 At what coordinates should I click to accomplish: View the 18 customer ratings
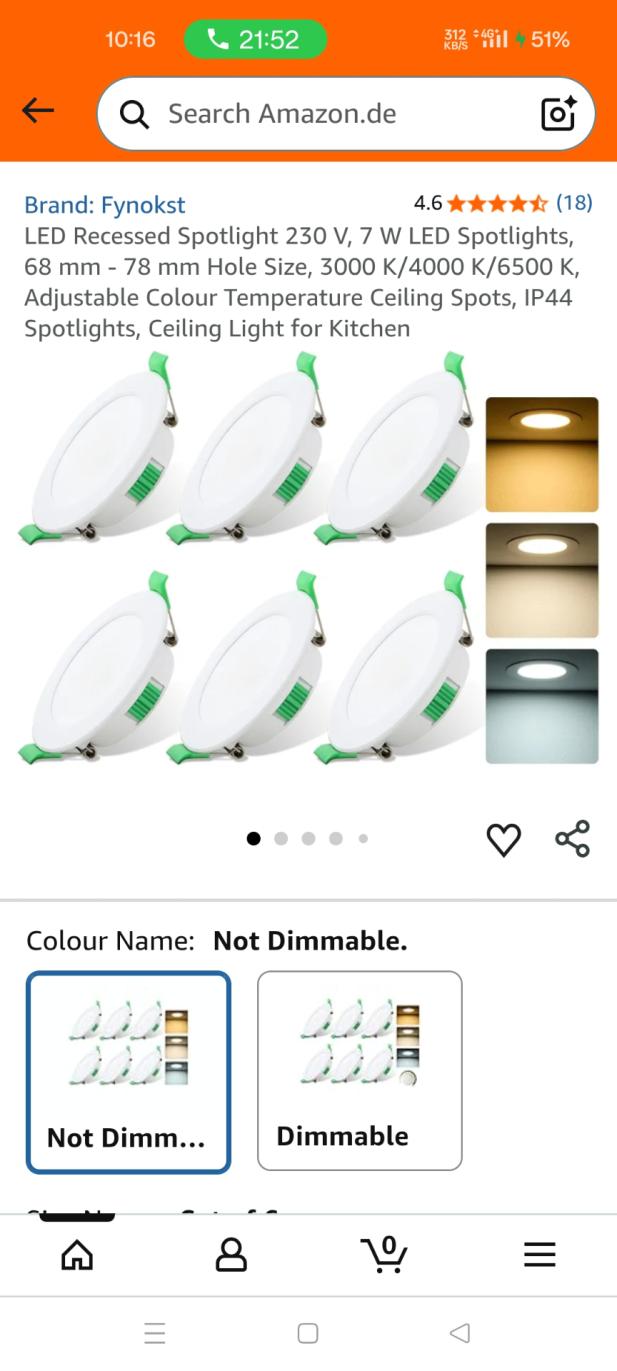[x=573, y=203]
